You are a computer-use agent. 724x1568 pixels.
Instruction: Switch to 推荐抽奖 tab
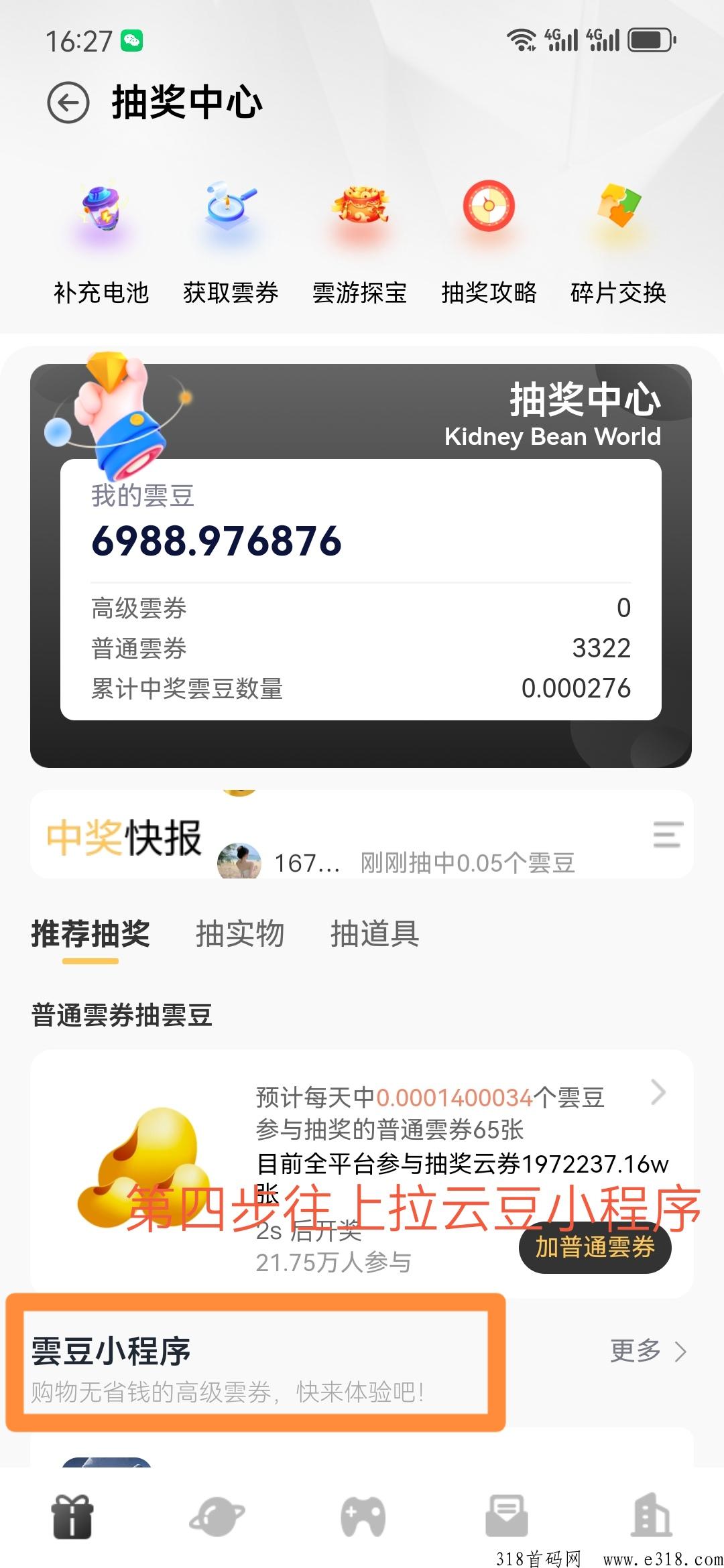tap(90, 933)
